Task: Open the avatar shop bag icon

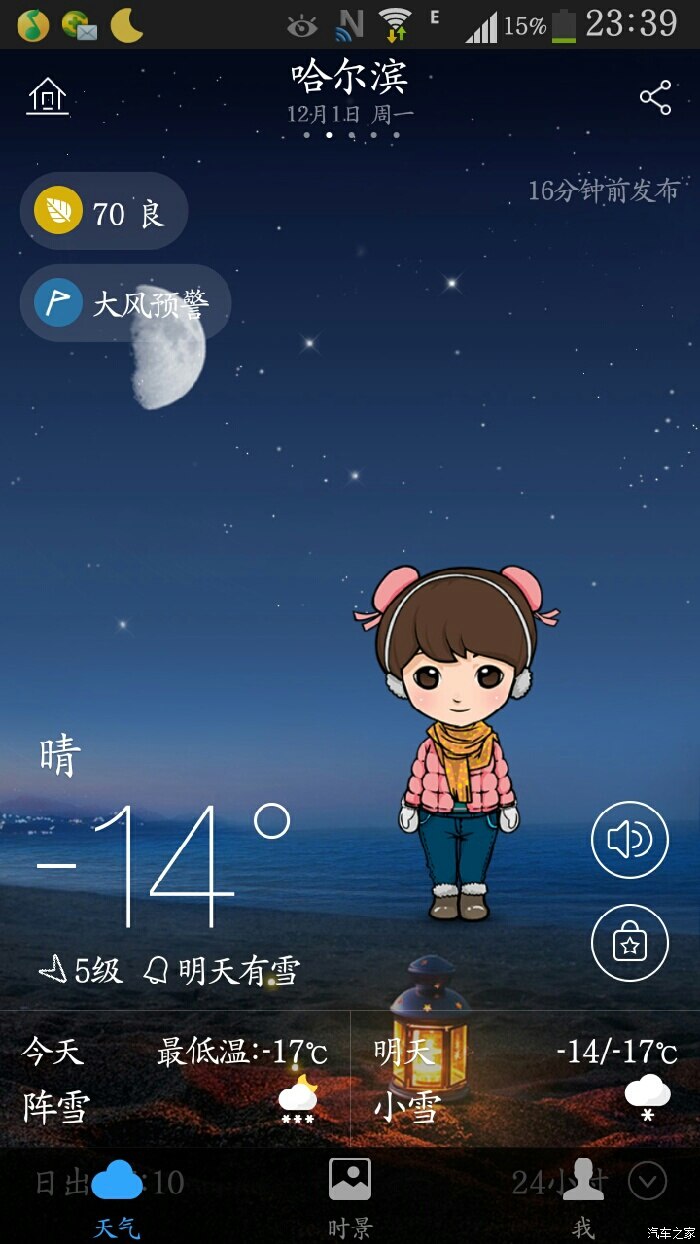Action: 630,943
